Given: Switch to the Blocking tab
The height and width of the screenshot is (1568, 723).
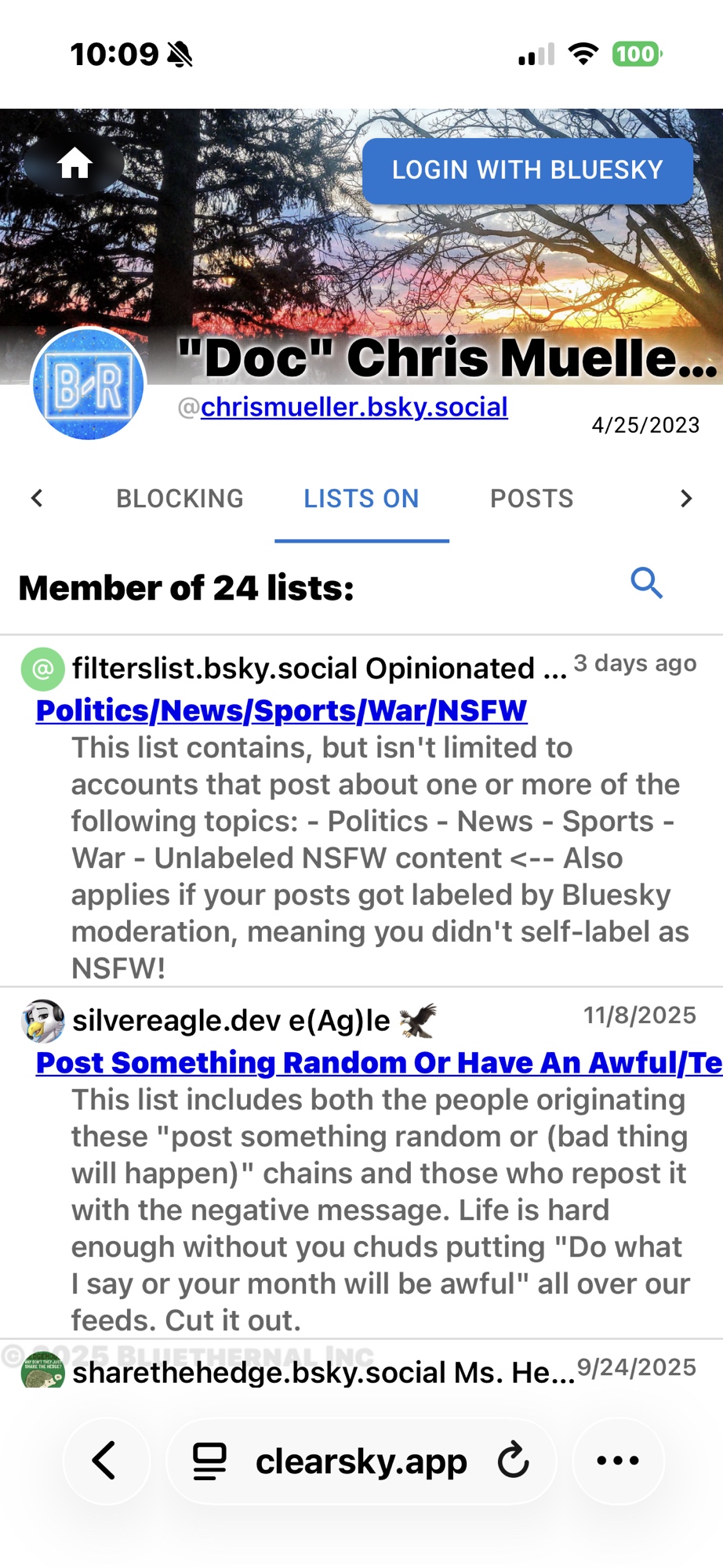Looking at the screenshot, I should 180,499.
